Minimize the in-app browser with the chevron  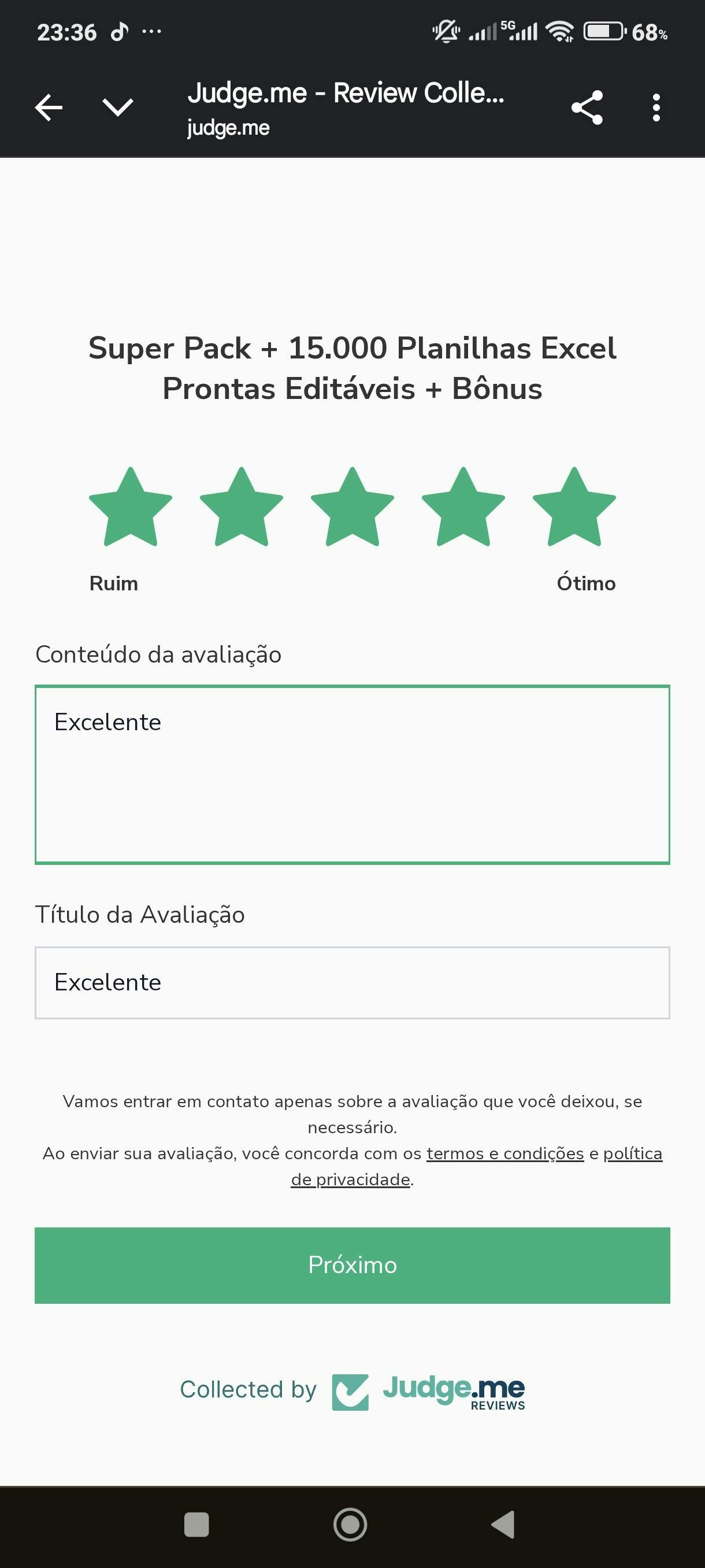point(117,108)
